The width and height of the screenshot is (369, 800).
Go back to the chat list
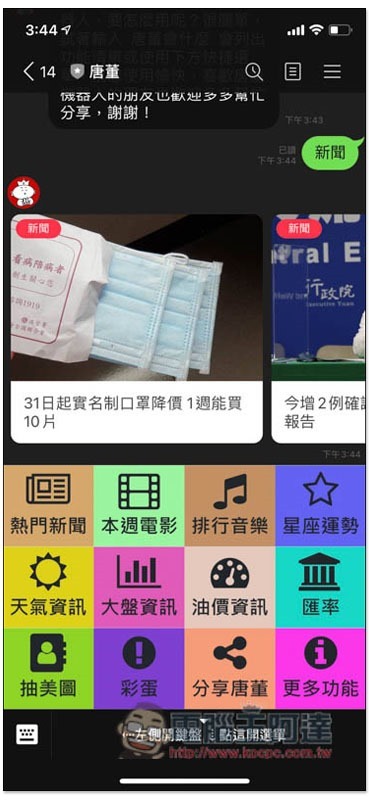(x=39, y=71)
